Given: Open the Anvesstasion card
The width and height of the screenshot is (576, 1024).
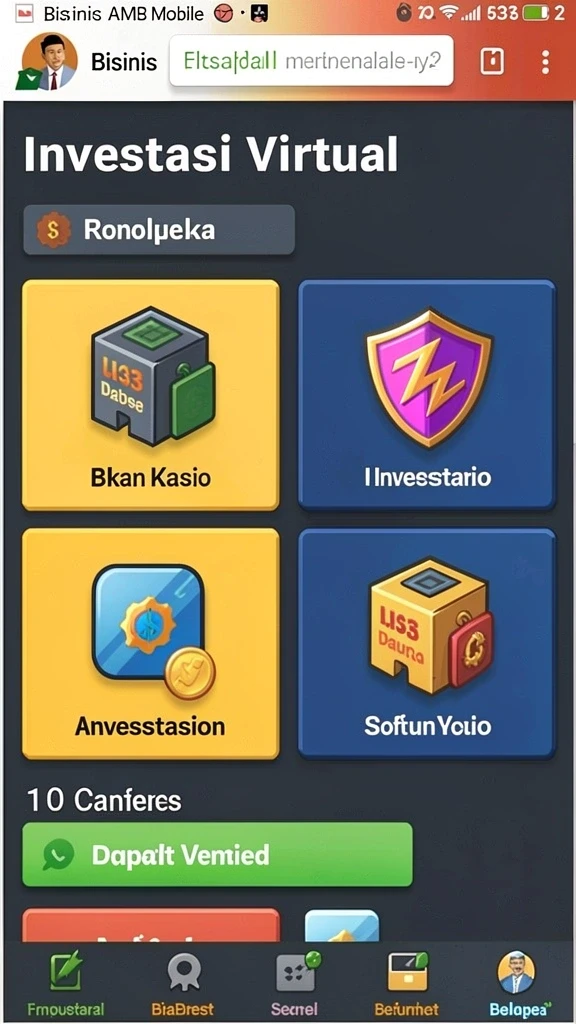Looking at the screenshot, I should pyautogui.click(x=151, y=643).
